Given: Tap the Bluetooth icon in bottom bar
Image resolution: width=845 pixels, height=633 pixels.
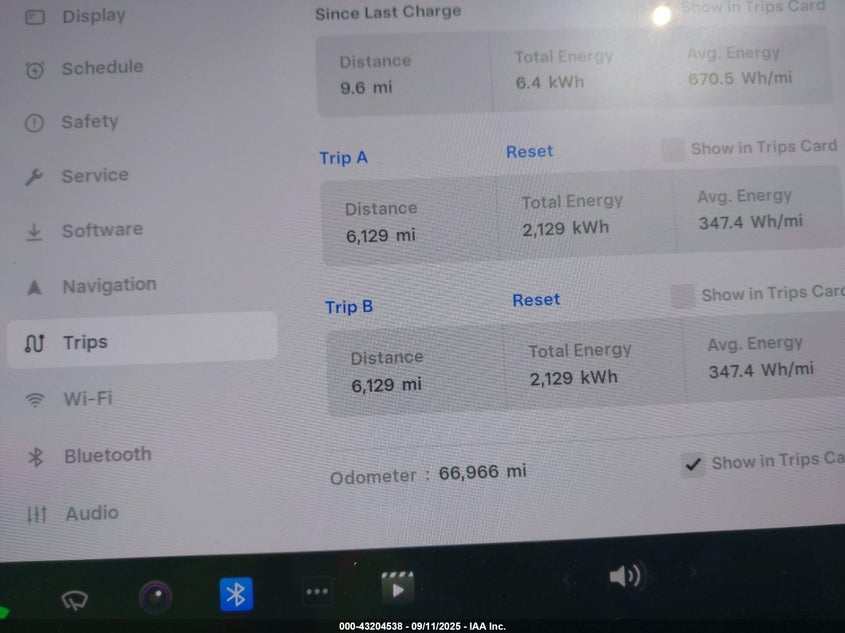Looking at the screenshot, I should pyautogui.click(x=236, y=595).
